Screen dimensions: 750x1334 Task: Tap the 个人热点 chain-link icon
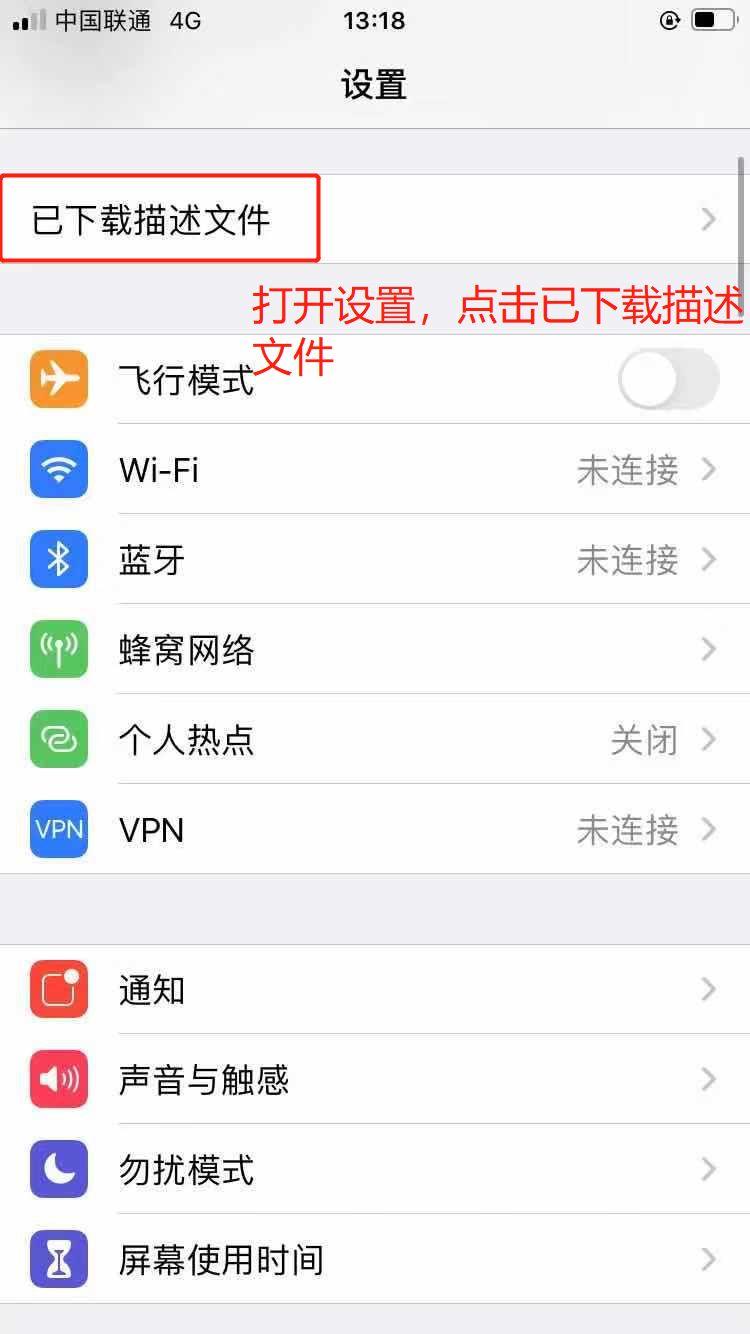(x=58, y=740)
